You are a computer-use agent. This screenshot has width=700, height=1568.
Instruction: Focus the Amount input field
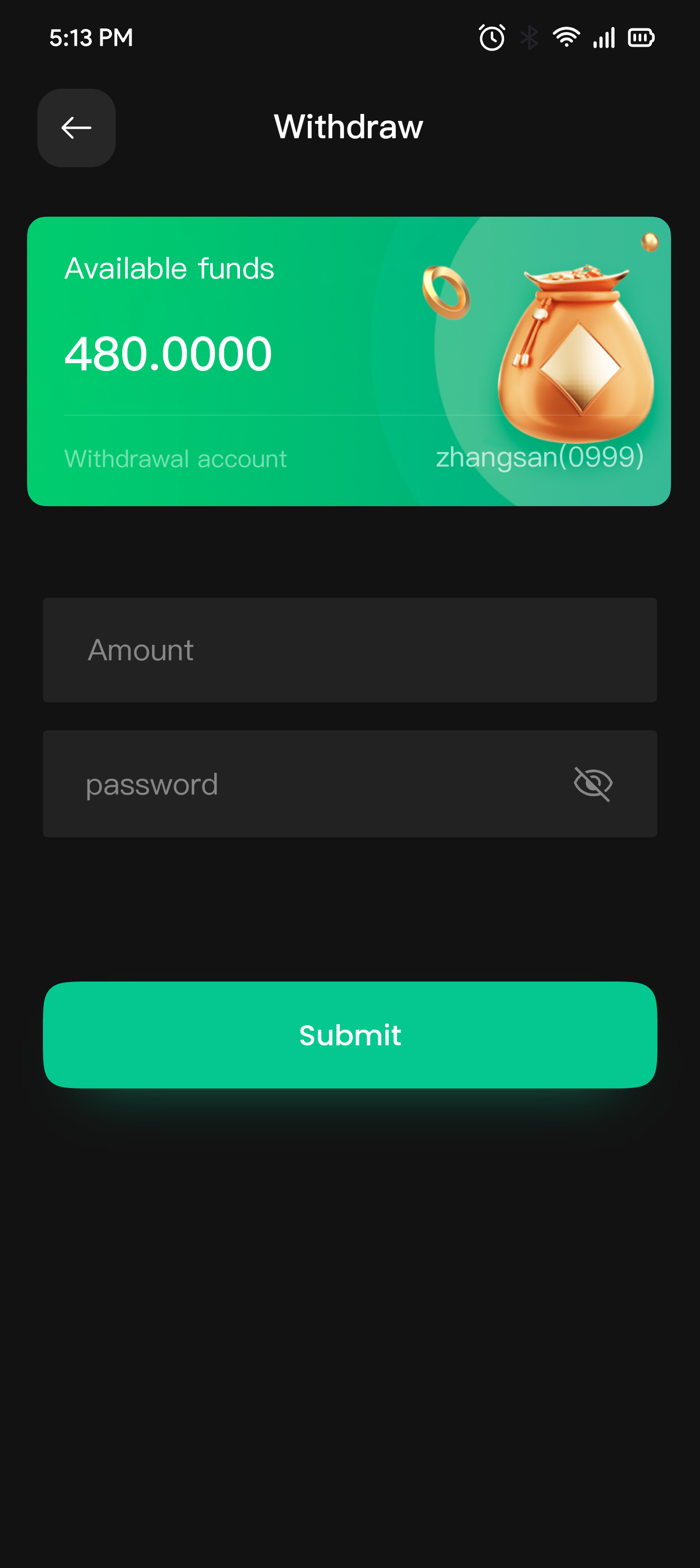coord(350,650)
